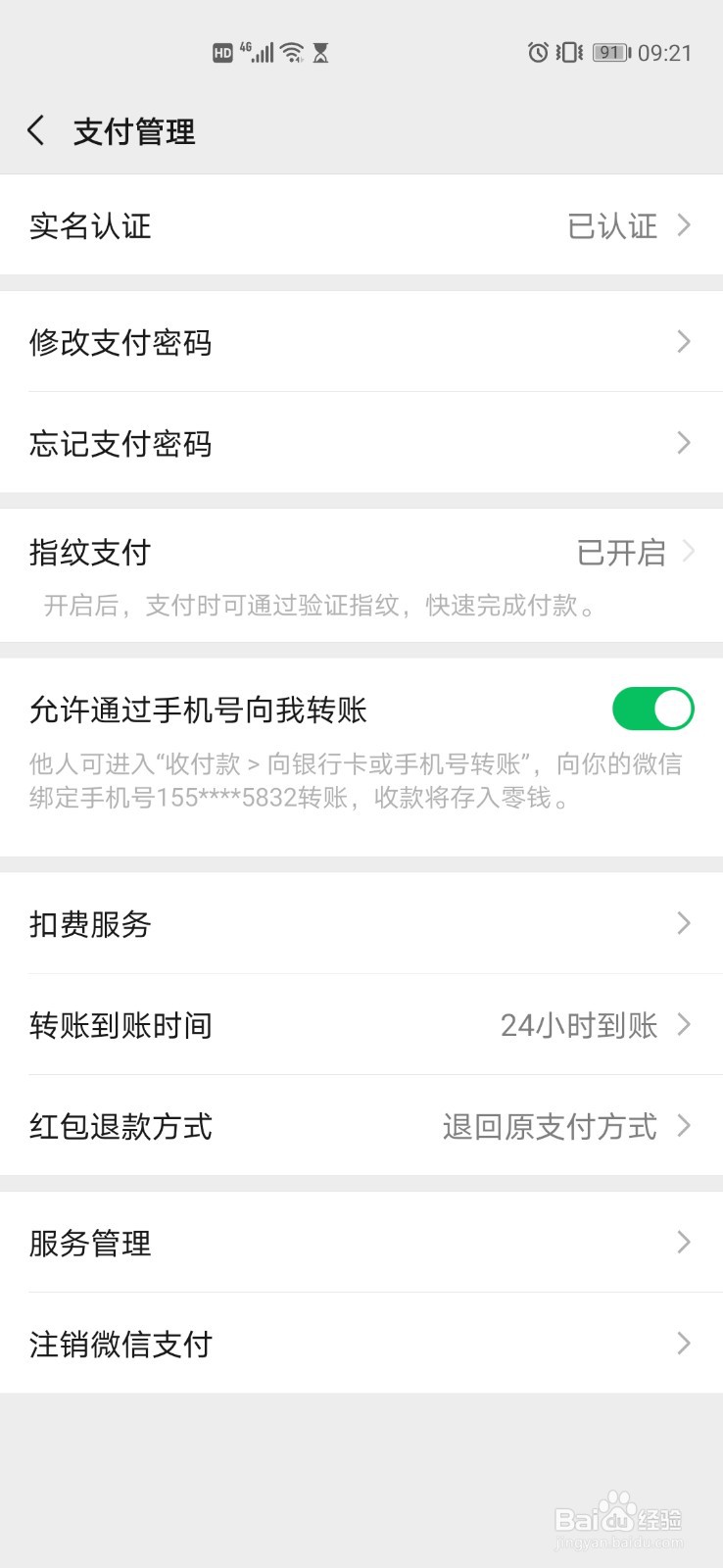Toggle the fingerprint payment 已开启 setting
723x1568 pixels.
[x=361, y=552]
